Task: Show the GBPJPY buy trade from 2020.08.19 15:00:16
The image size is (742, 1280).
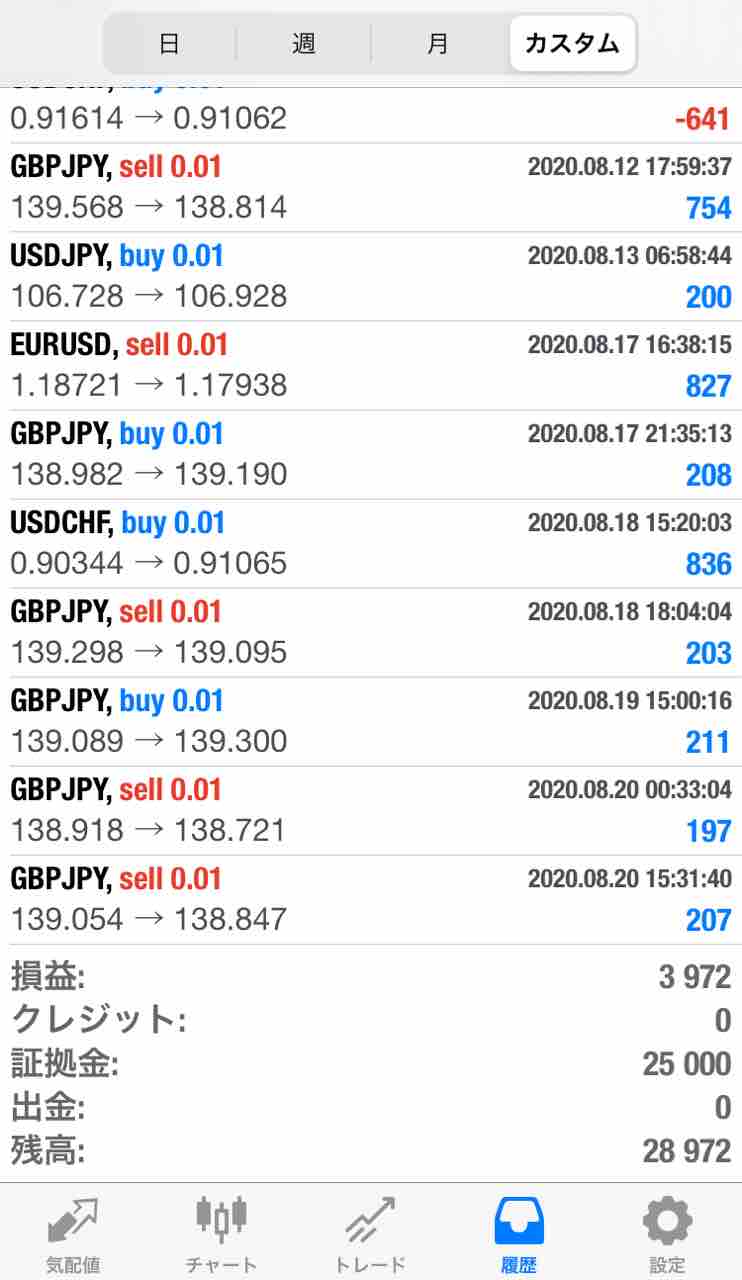Action: click(x=370, y=722)
